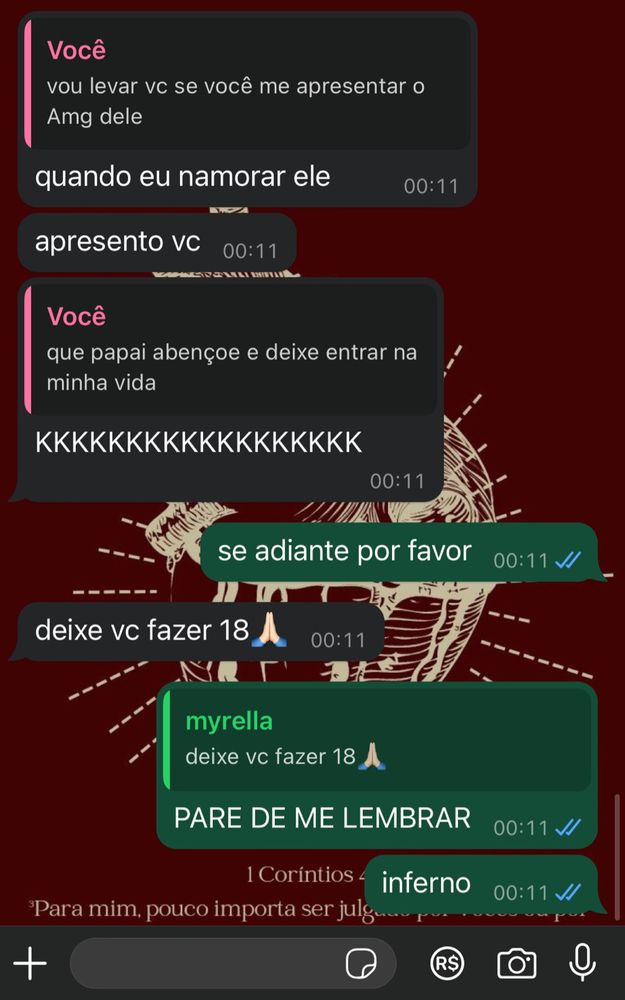Viewport: 625px width, 1000px height.
Task: Jump to quoted message 'vou levar vc'
Action: point(245,84)
